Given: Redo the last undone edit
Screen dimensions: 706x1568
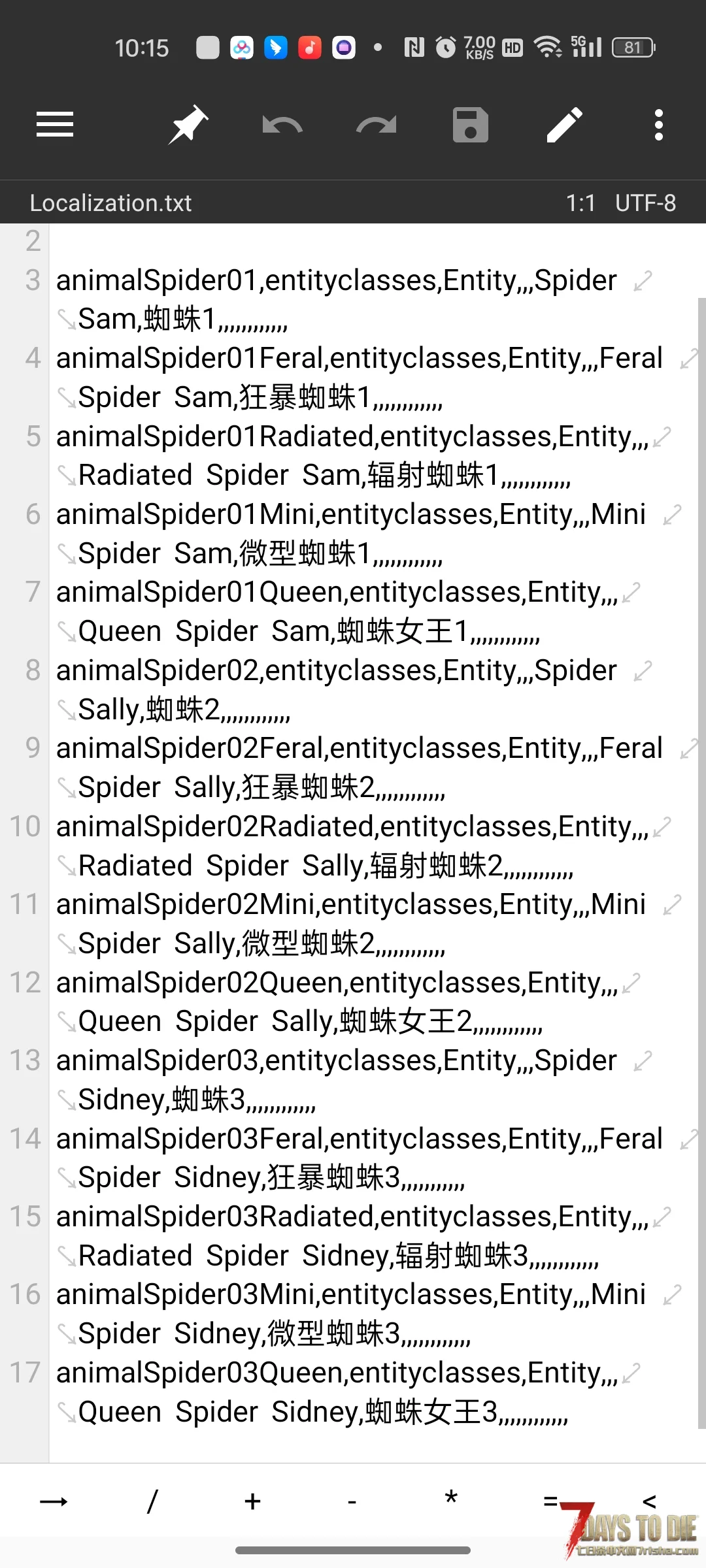Looking at the screenshot, I should [x=377, y=124].
